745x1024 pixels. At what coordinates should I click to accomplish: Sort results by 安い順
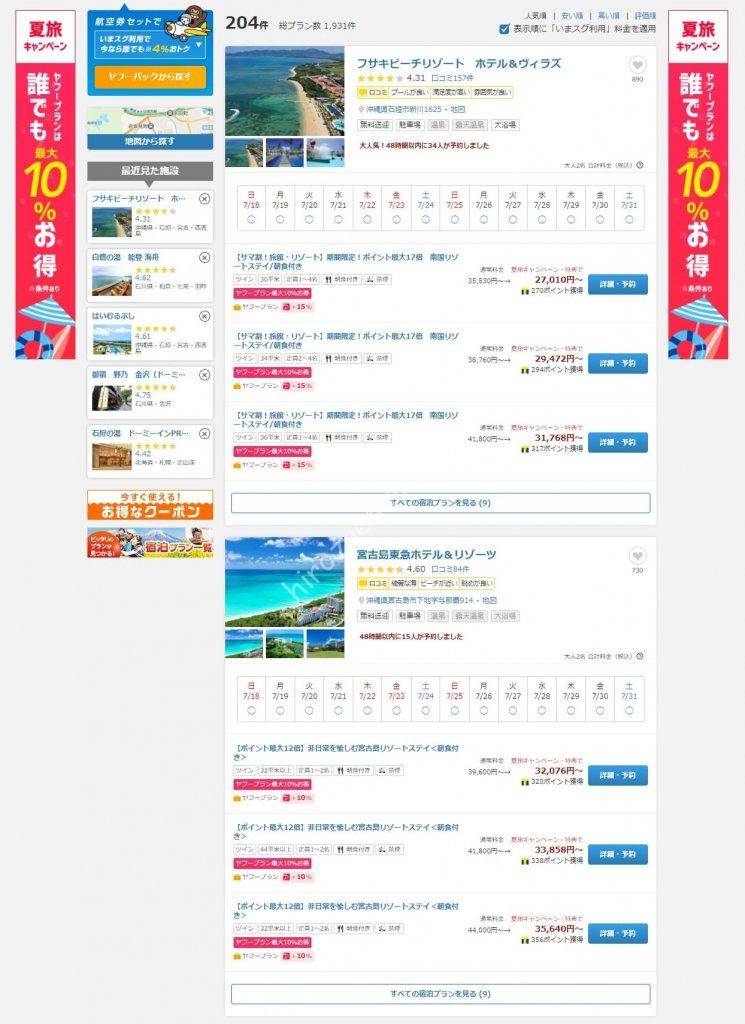coord(572,17)
